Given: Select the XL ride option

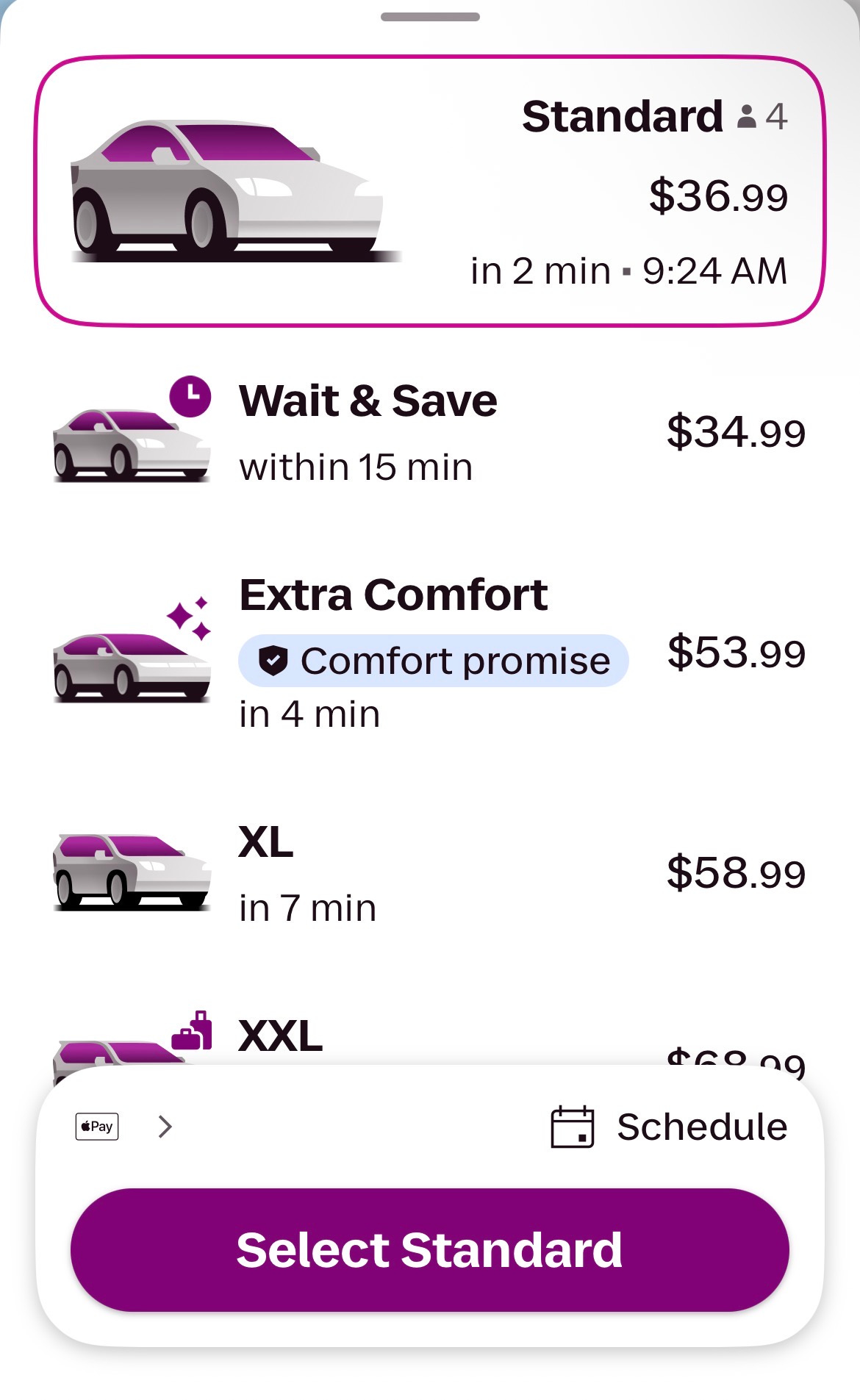Looking at the screenshot, I should pos(430,873).
